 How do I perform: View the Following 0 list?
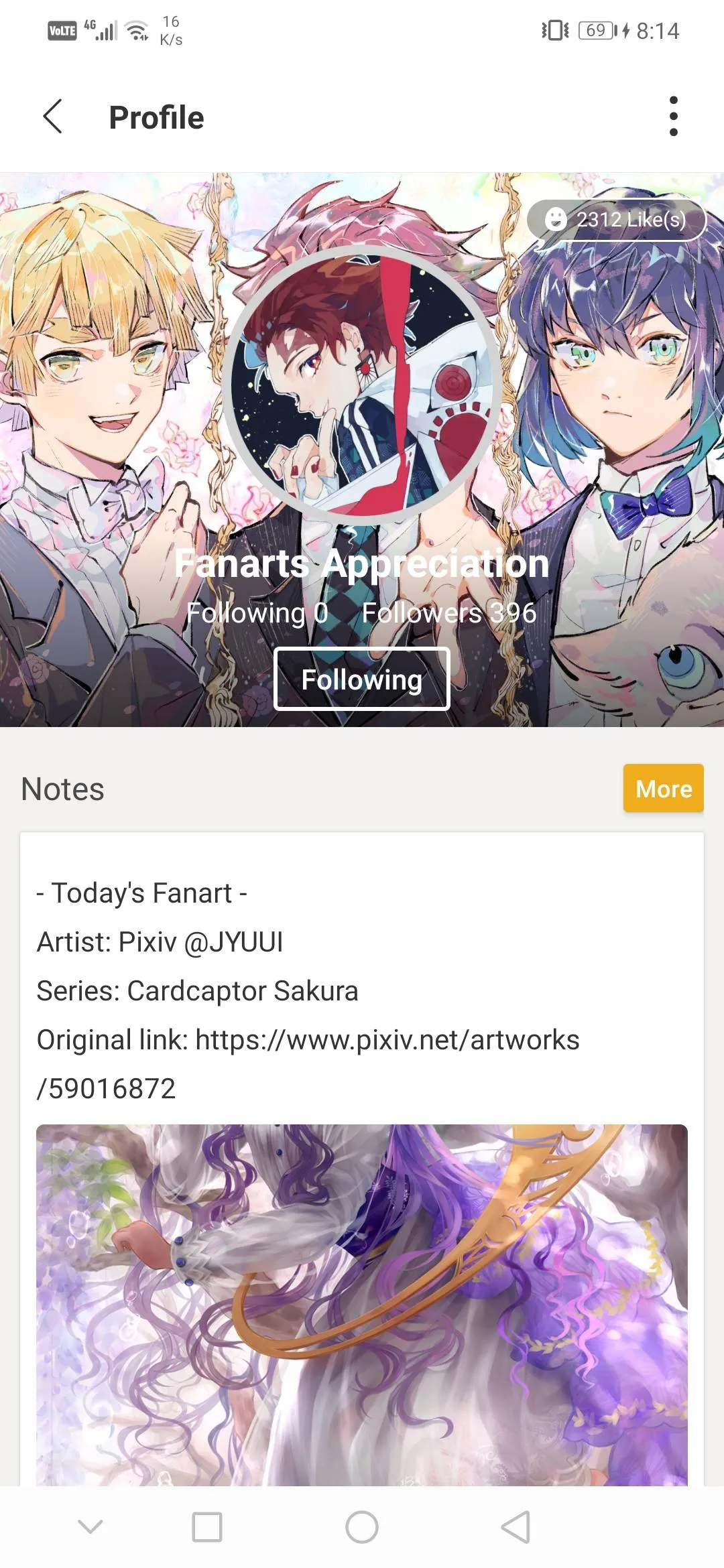[x=257, y=612]
